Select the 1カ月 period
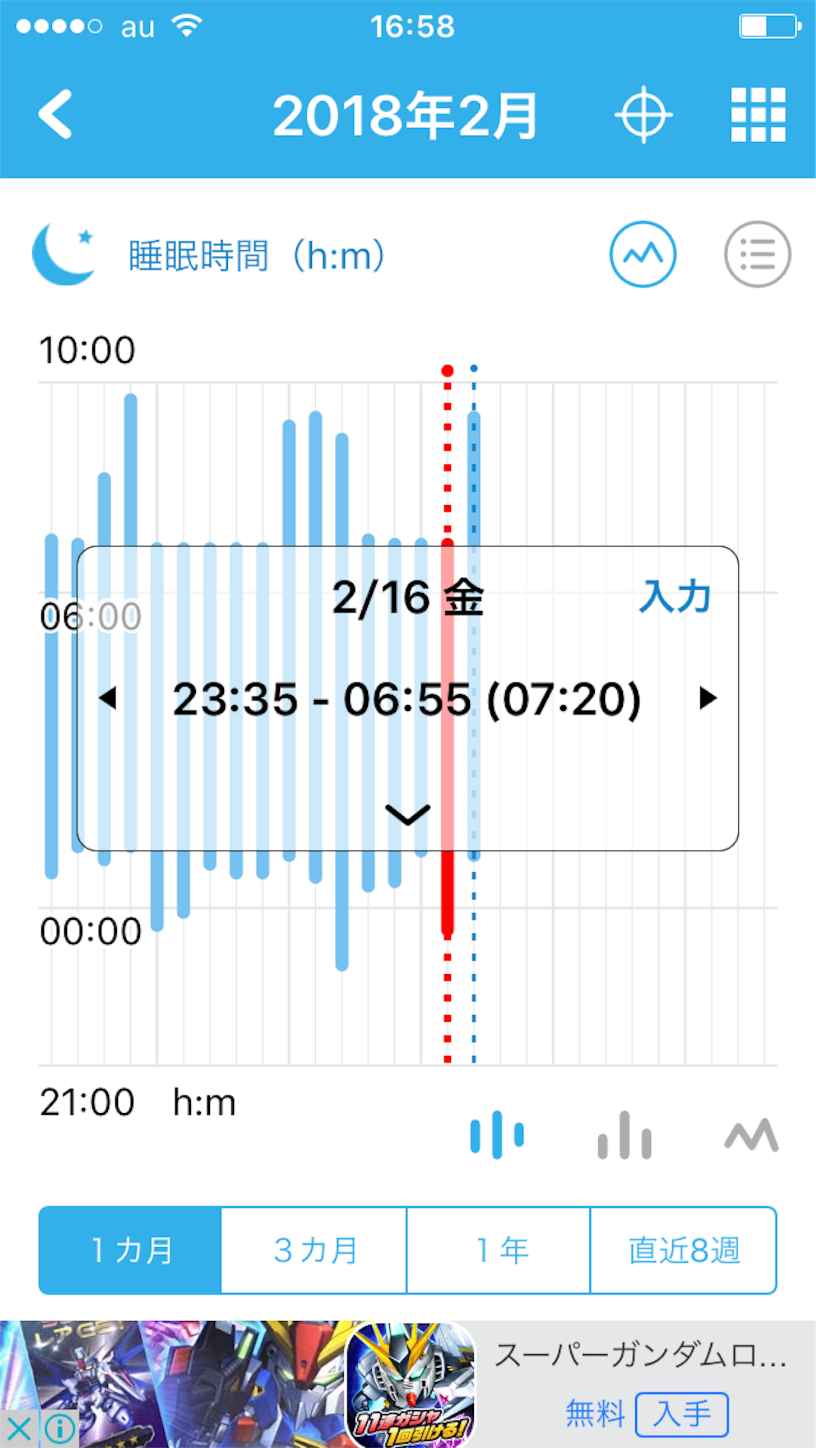This screenshot has height=1448, width=816. (130, 1250)
